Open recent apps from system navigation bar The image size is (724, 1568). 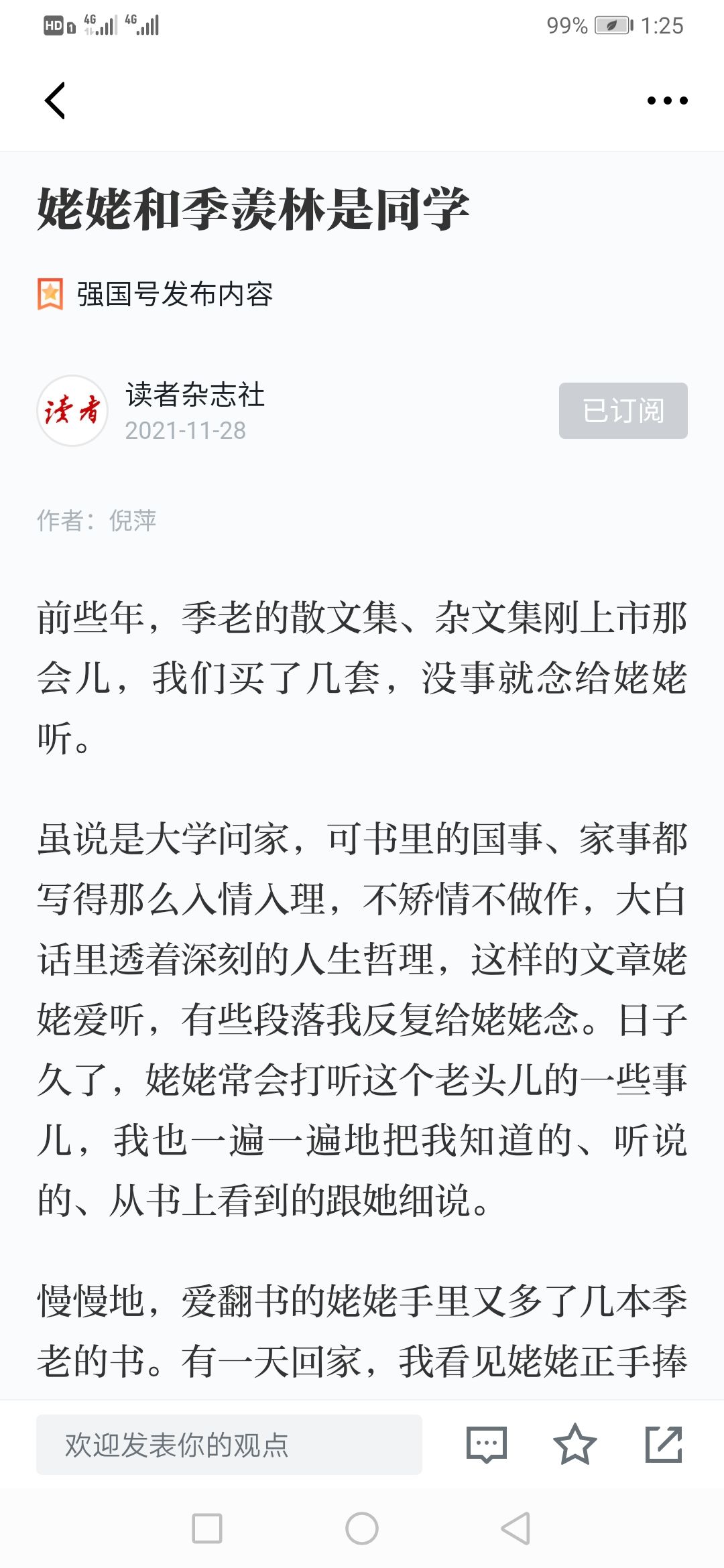(207, 1528)
